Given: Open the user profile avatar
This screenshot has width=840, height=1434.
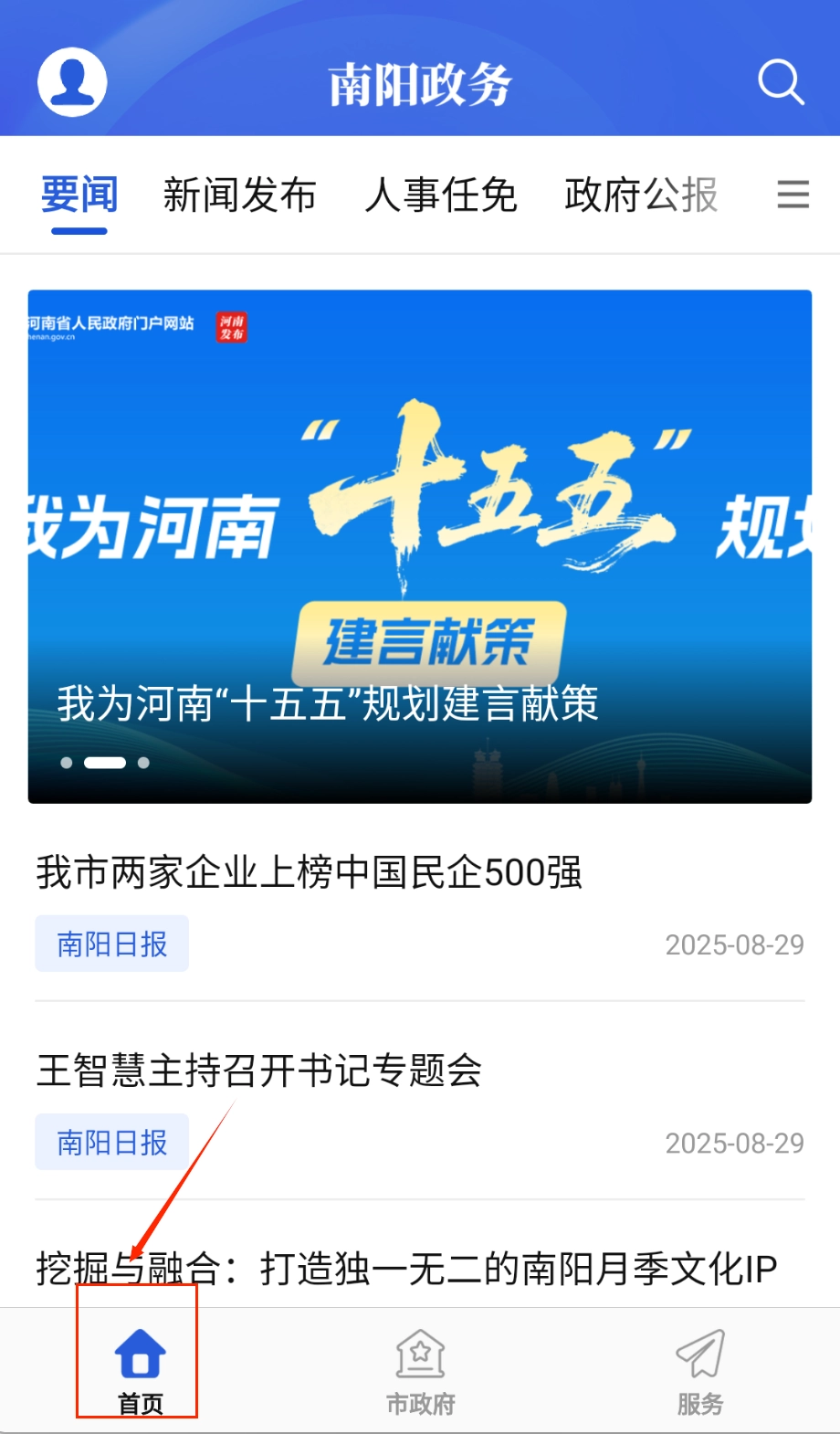Looking at the screenshot, I should (72, 82).
